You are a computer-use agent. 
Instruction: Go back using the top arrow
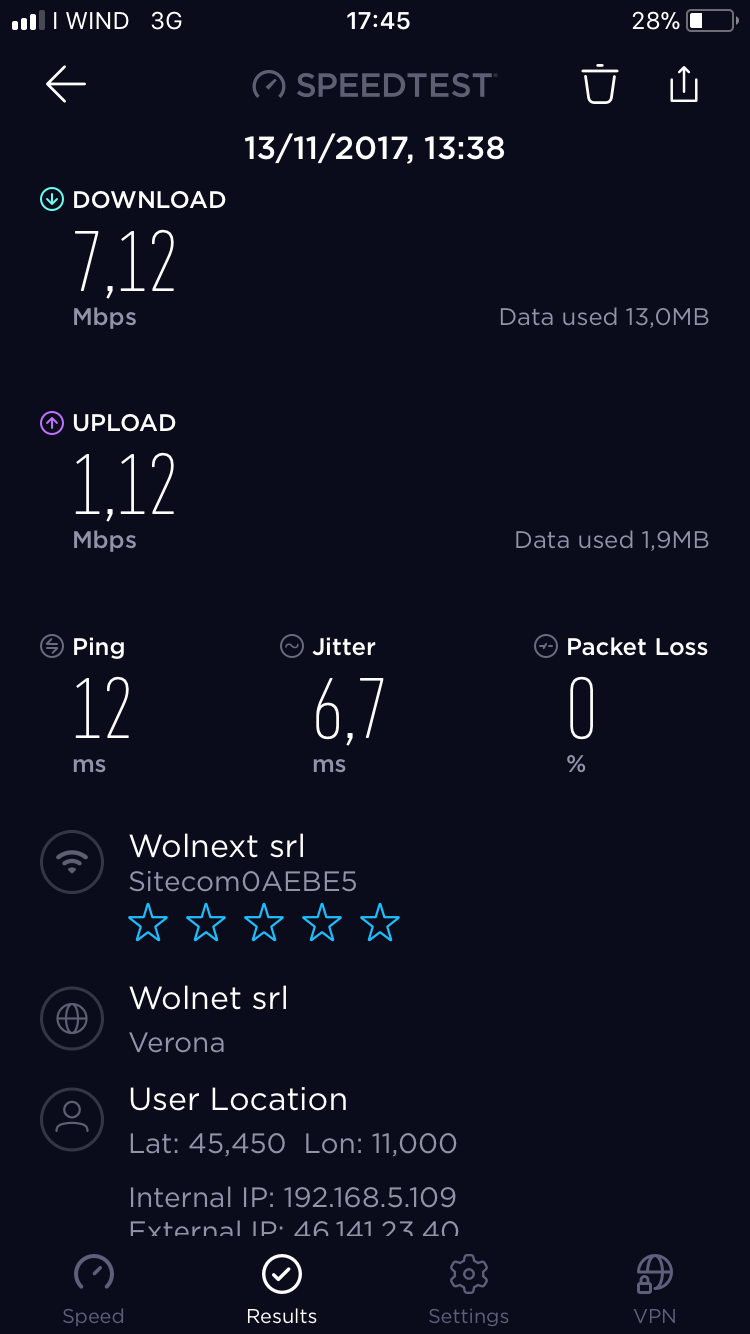point(66,85)
